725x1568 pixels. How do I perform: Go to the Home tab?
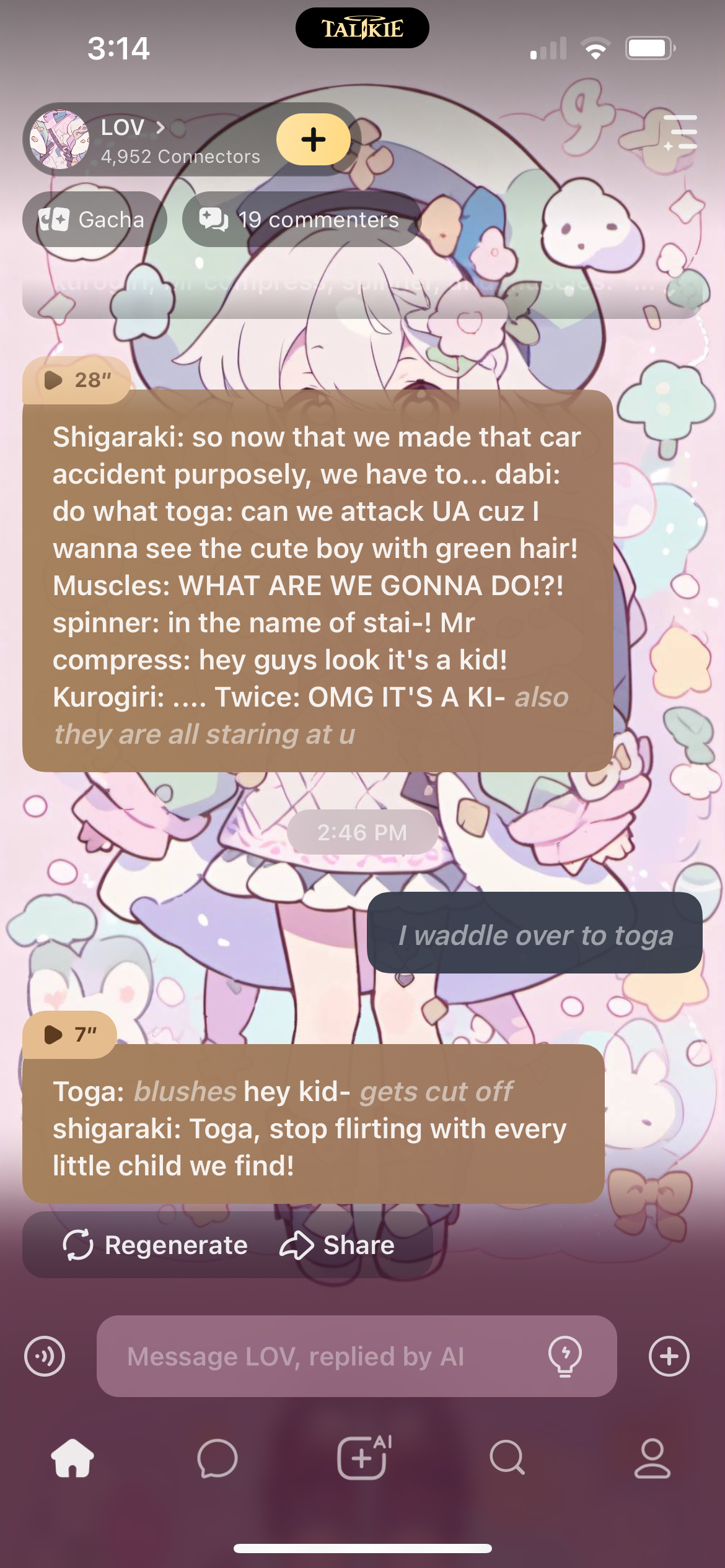[72, 1458]
